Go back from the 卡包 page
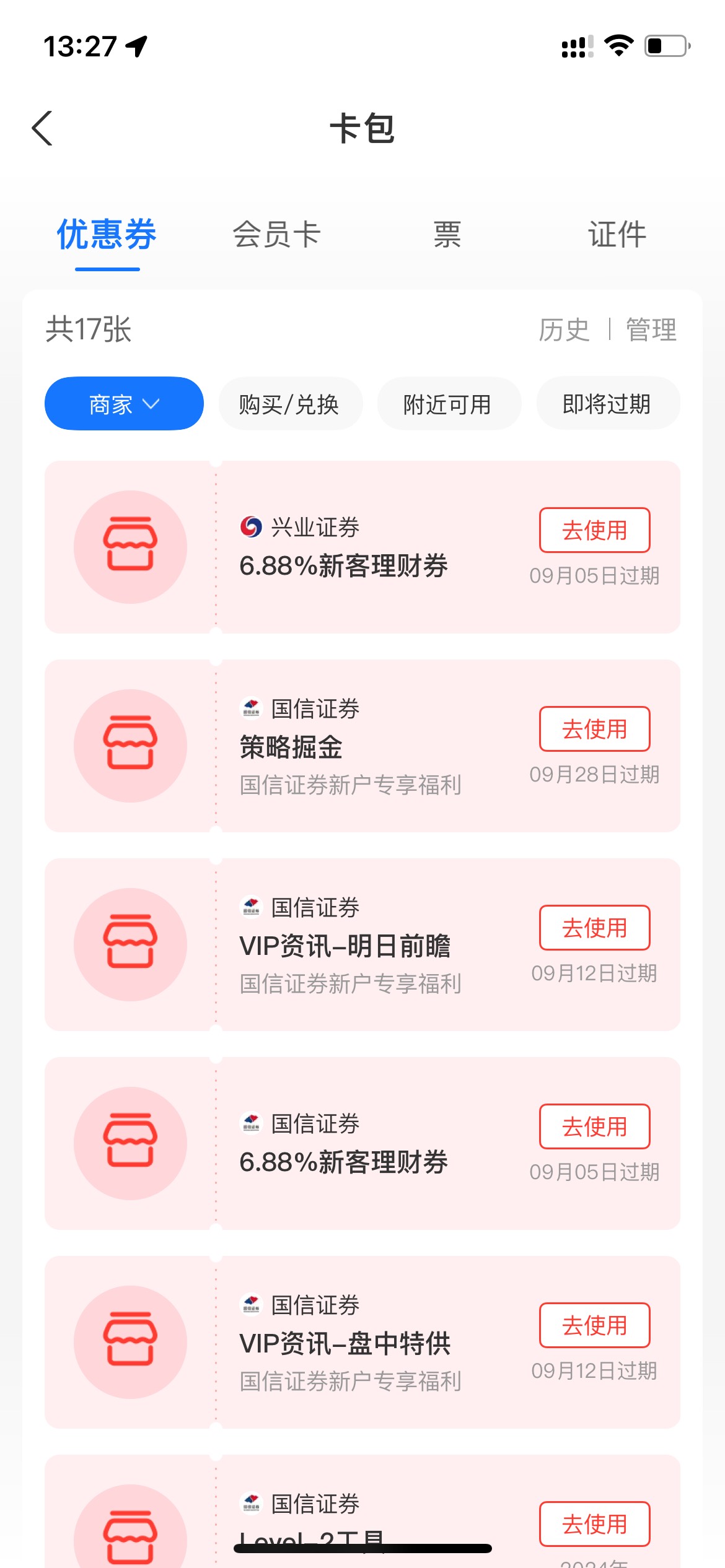Image resolution: width=725 pixels, height=1568 pixels. point(42,128)
